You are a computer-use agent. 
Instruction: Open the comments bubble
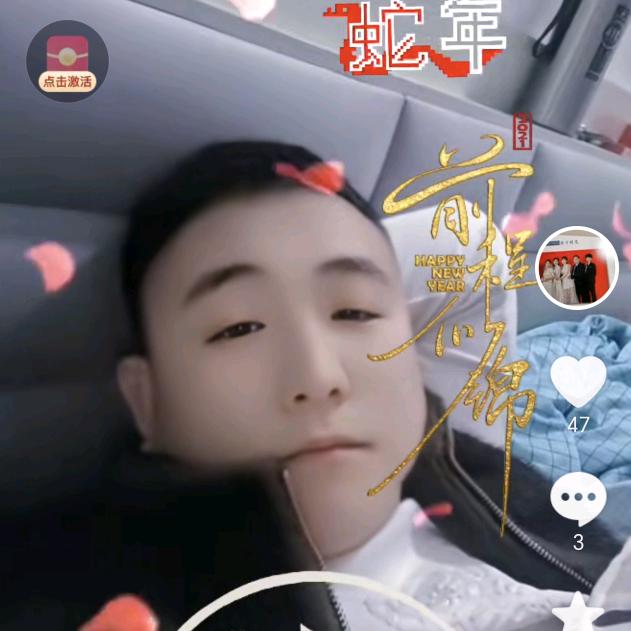578,498
